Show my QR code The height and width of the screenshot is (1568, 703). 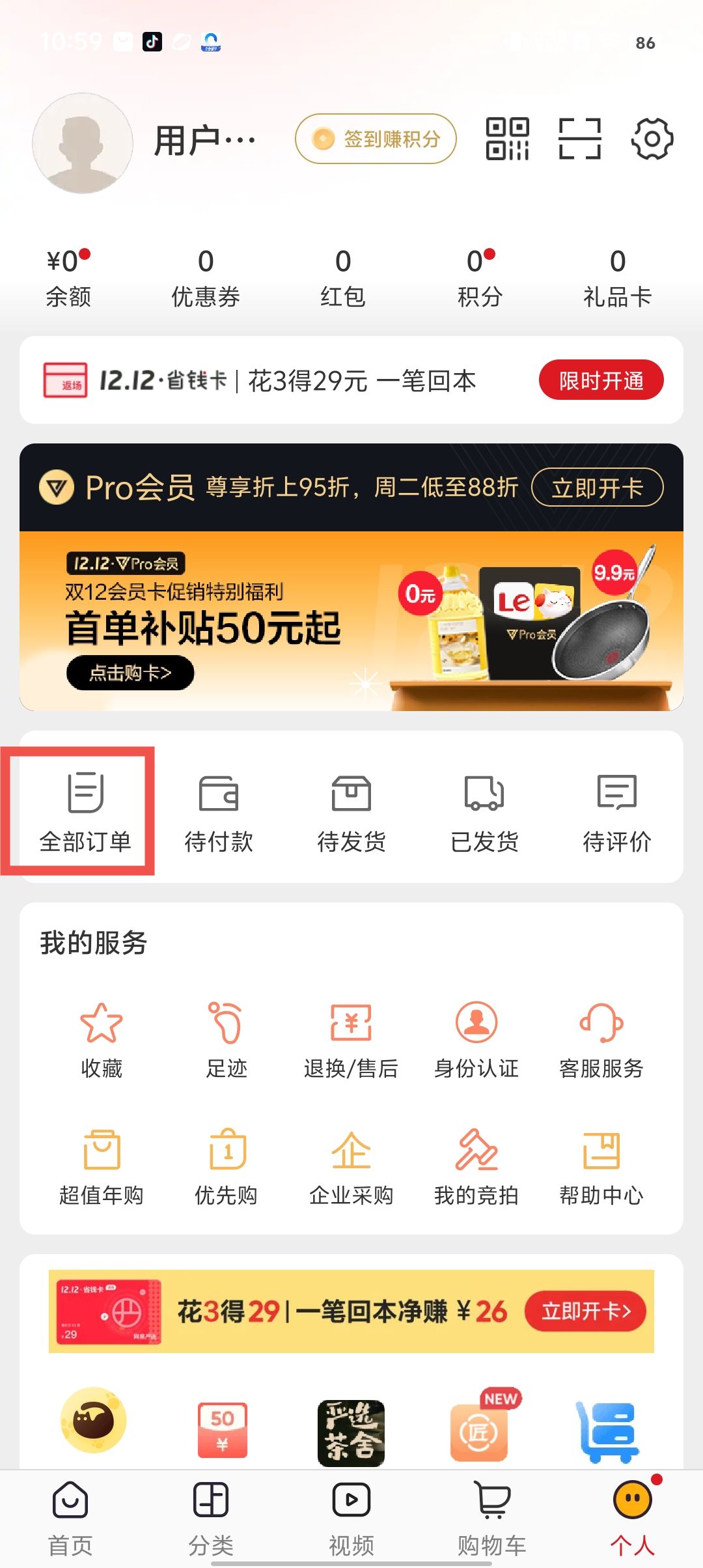tap(507, 139)
